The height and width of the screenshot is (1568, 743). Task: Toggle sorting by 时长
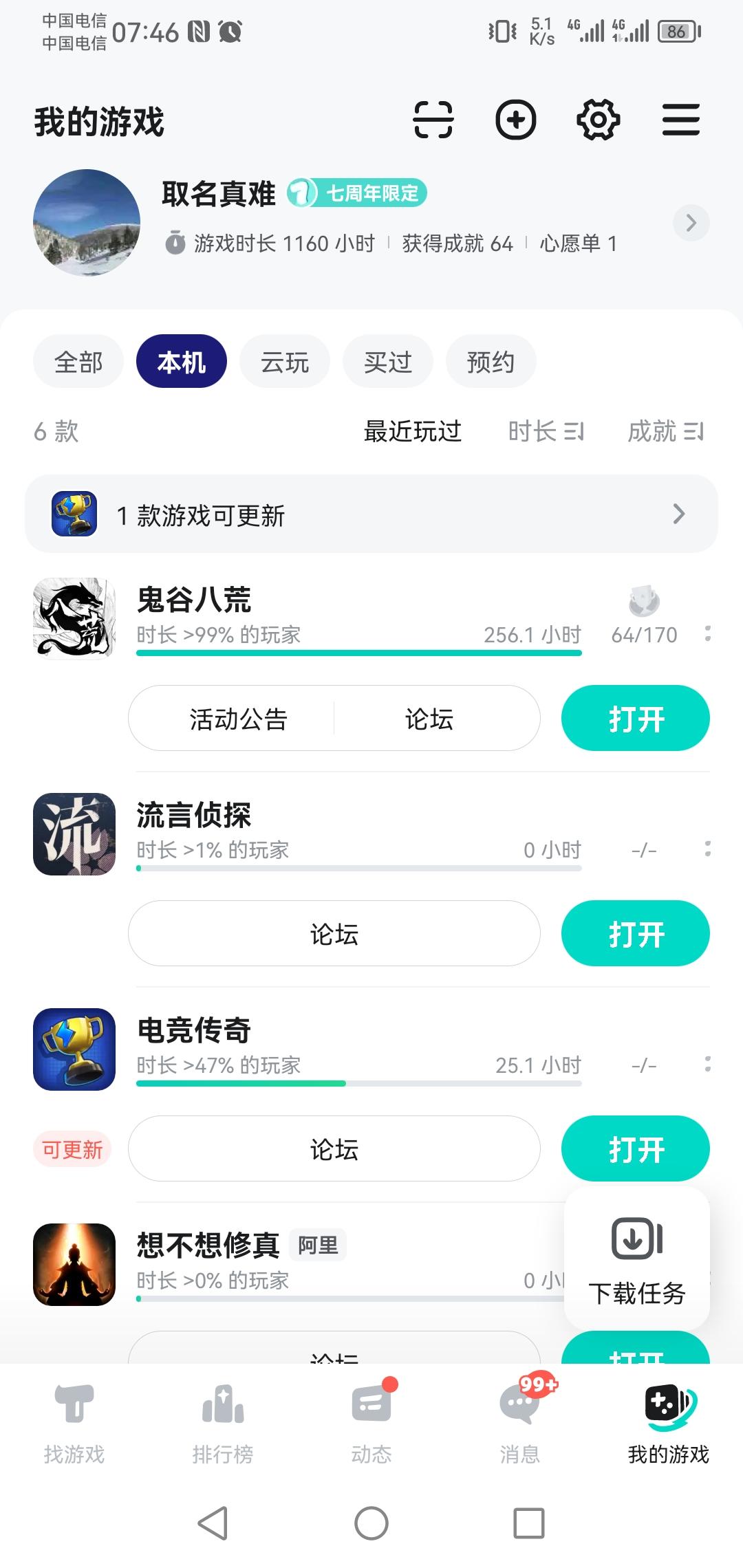(x=546, y=432)
